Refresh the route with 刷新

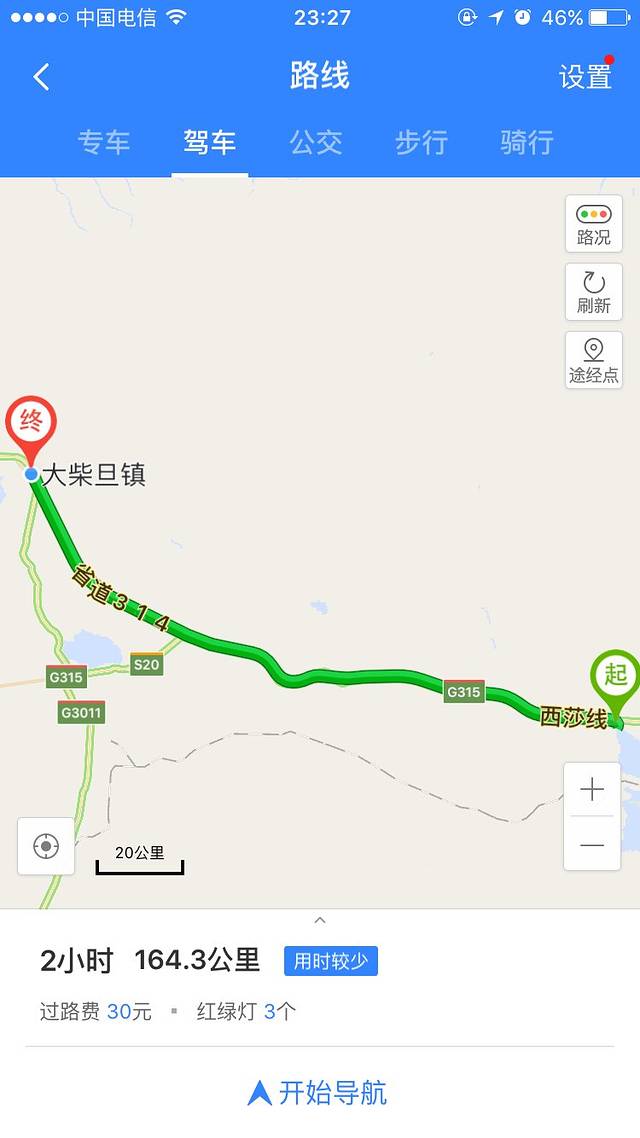[x=593, y=292]
